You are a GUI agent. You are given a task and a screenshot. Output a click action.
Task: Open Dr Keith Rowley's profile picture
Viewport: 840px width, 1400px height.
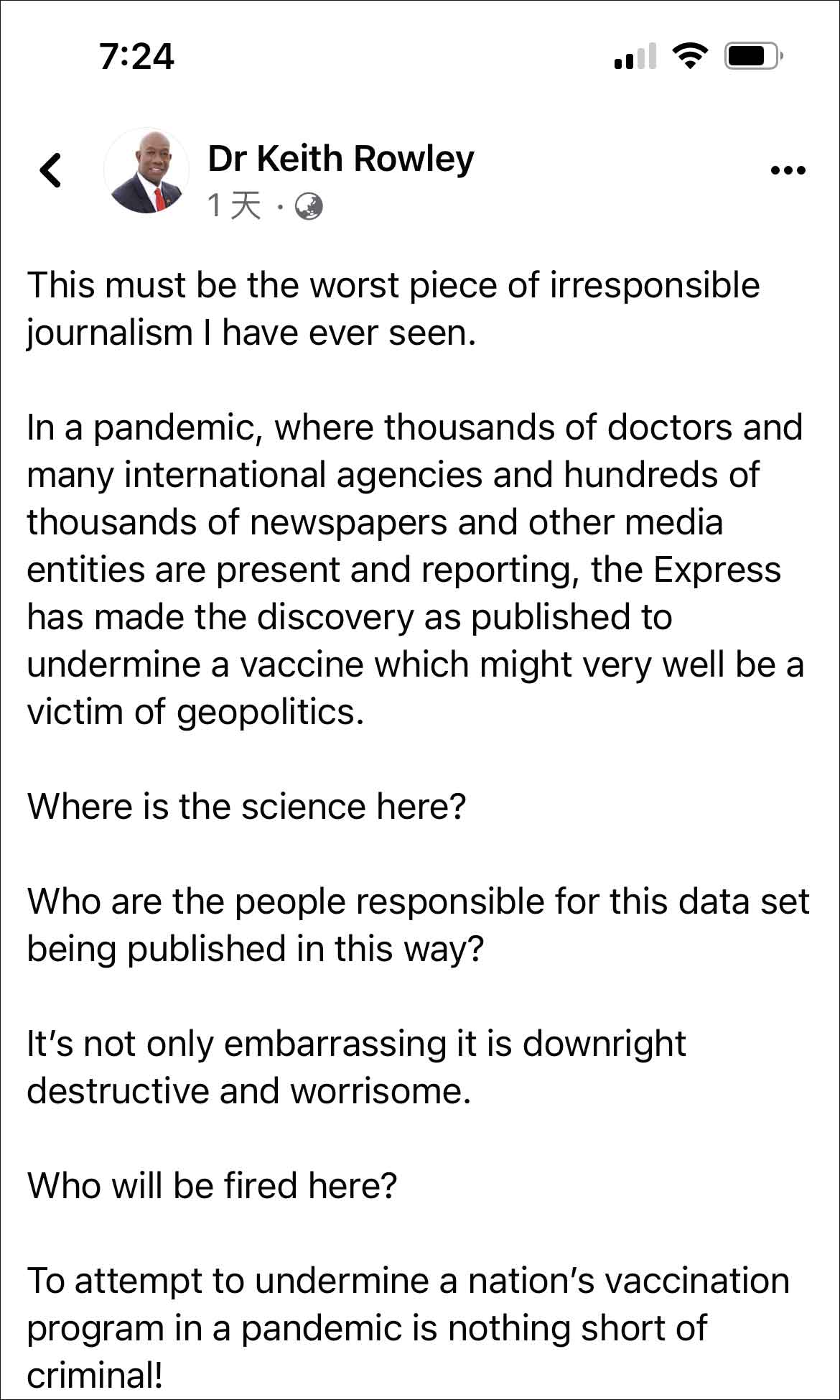point(146,171)
